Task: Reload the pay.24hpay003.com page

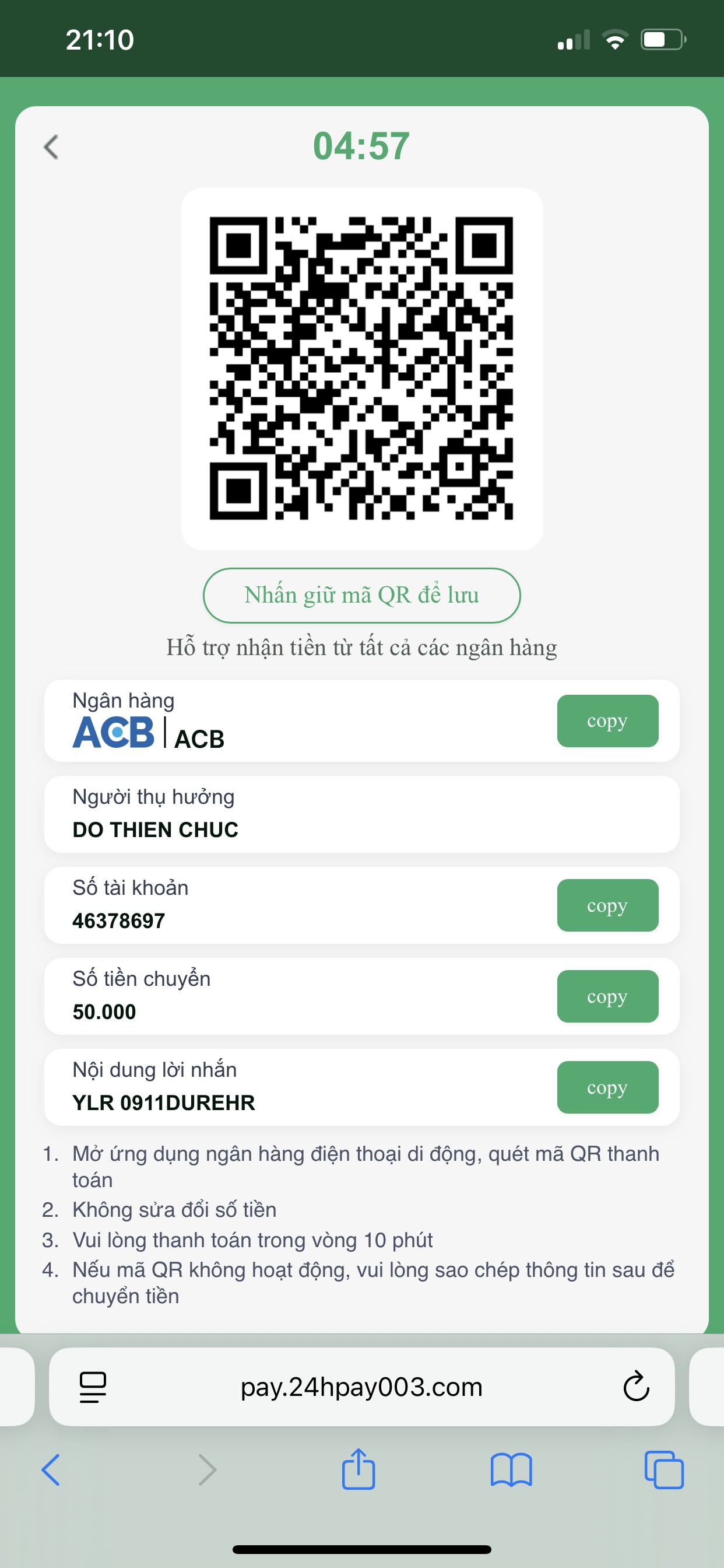Action: 636,1387
